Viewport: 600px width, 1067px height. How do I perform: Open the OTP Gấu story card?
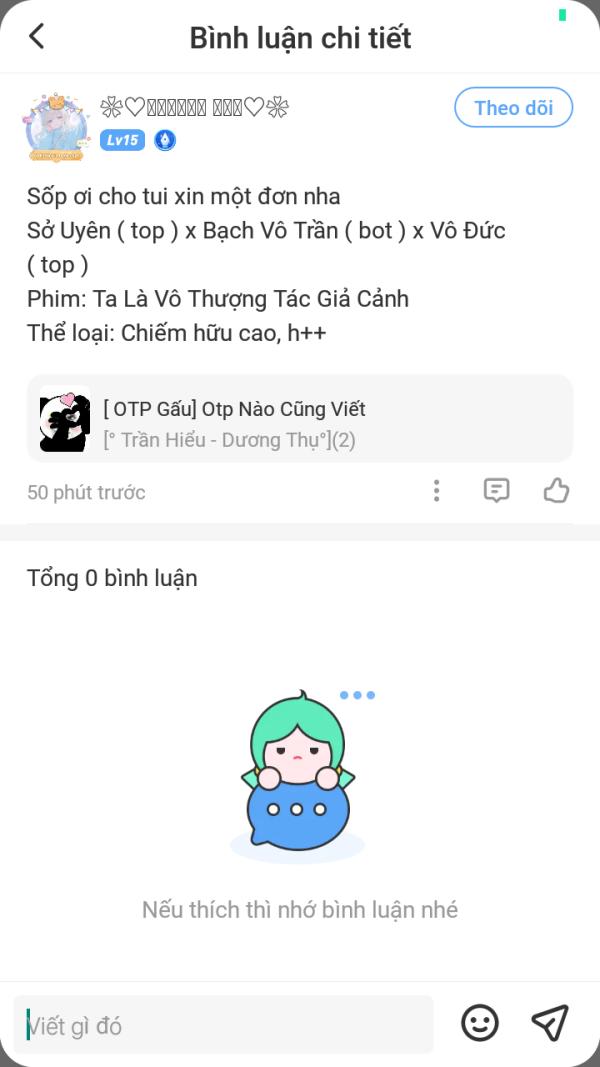(x=300, y=419)
